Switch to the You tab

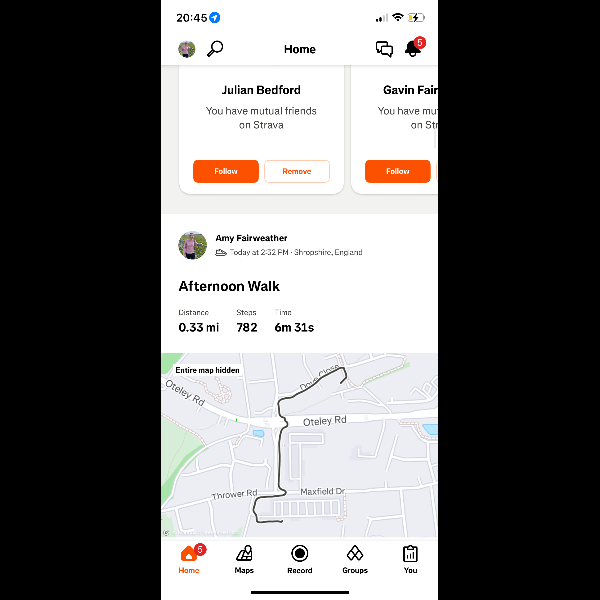pyautogui.click(x=410, y=559)
